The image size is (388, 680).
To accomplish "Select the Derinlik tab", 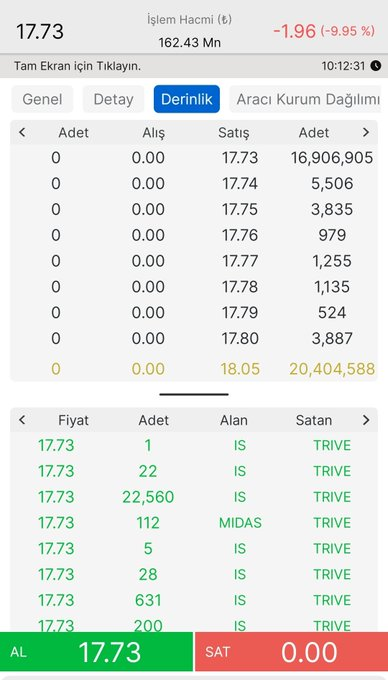I will click(x=186, y=99).
